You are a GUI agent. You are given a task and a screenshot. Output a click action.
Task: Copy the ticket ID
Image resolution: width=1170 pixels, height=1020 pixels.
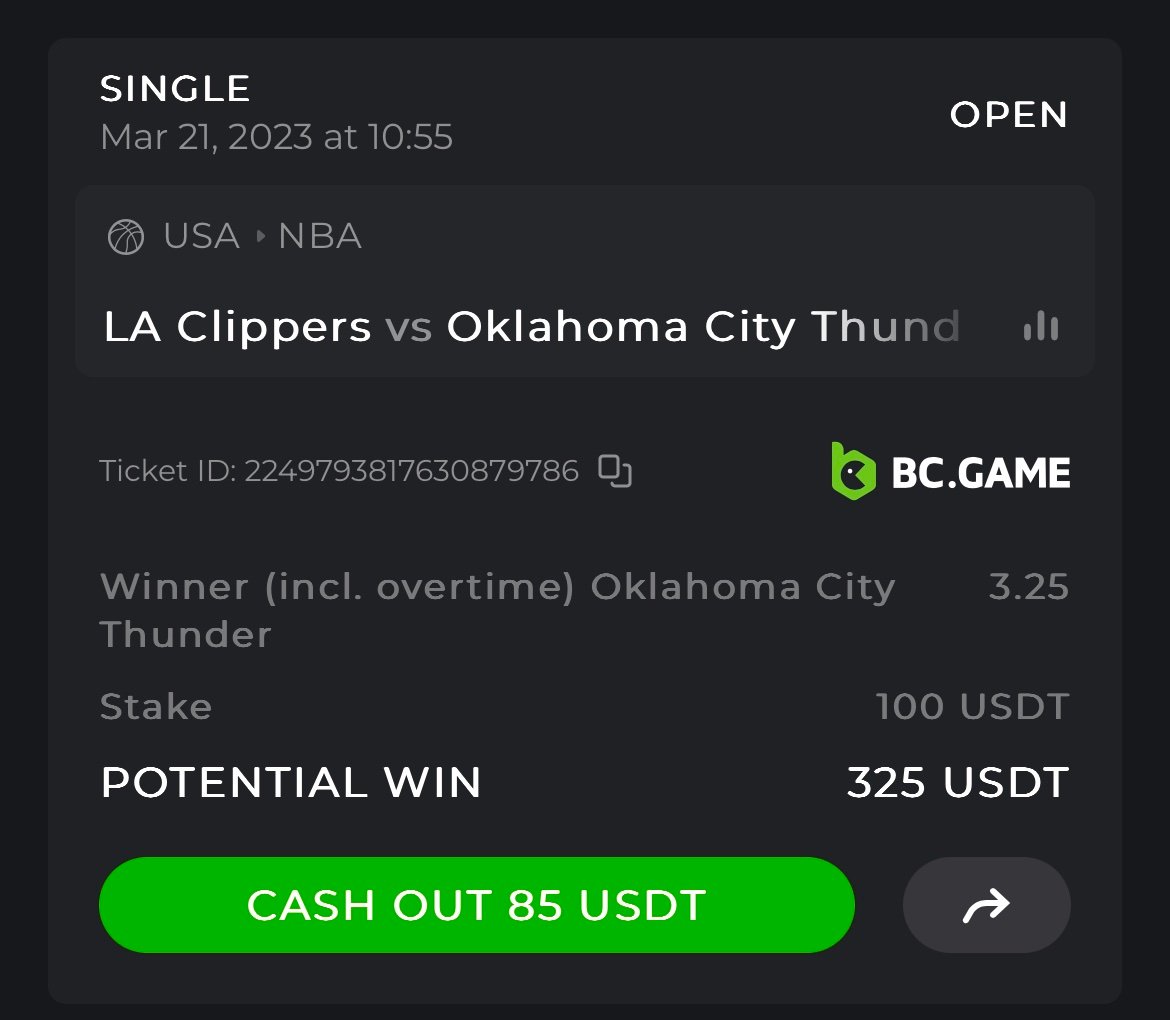coord(615,470)
